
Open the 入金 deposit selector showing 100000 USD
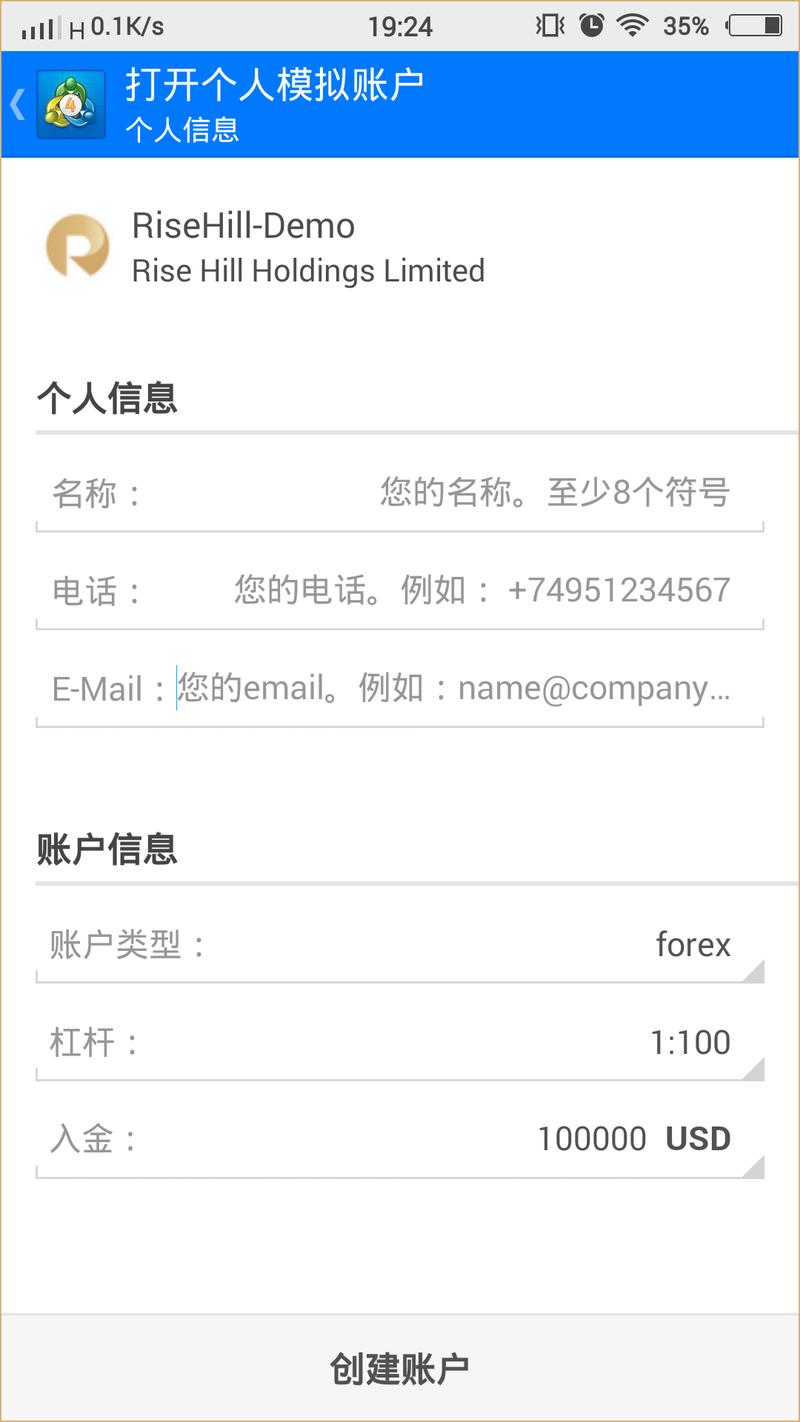[400, 1138]
